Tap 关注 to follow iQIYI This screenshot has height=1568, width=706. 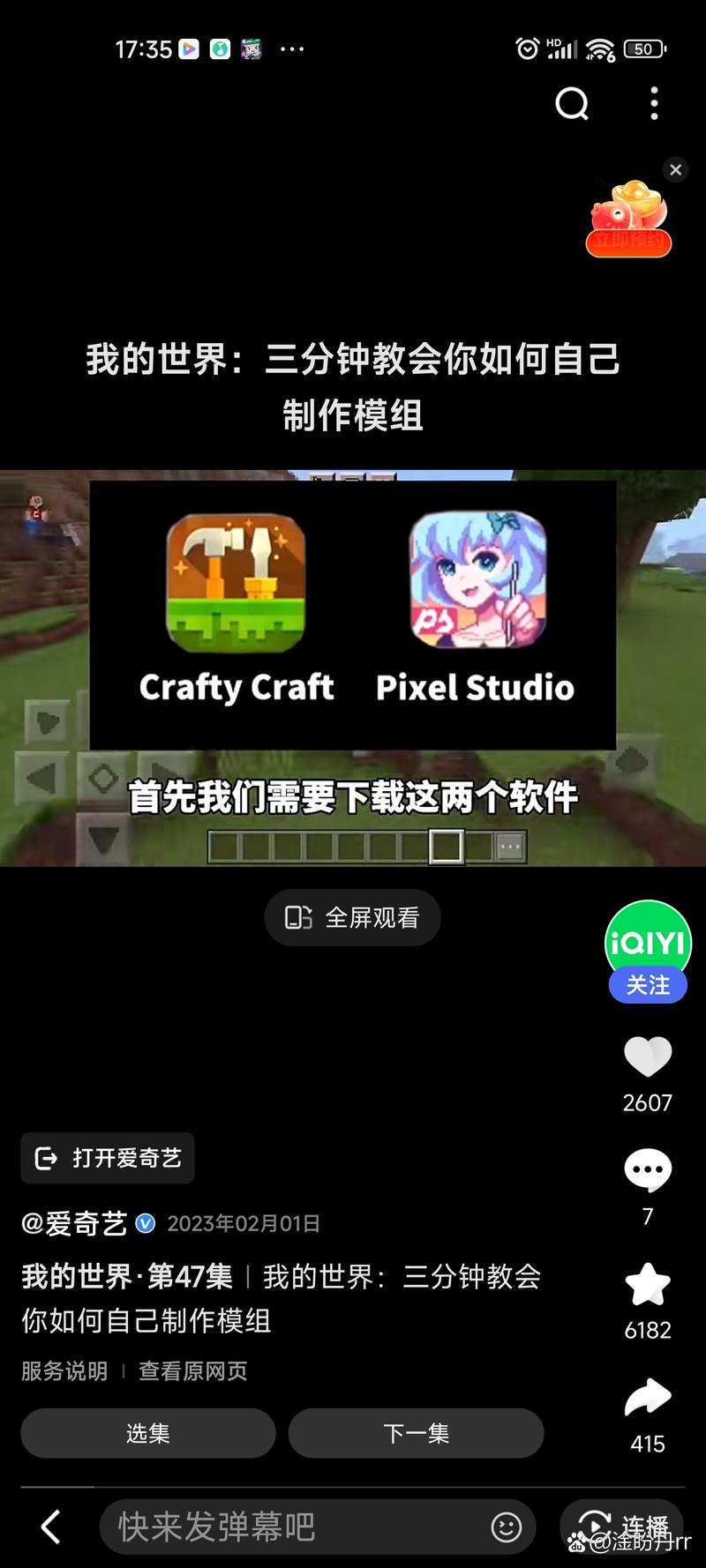click(647, 985)
